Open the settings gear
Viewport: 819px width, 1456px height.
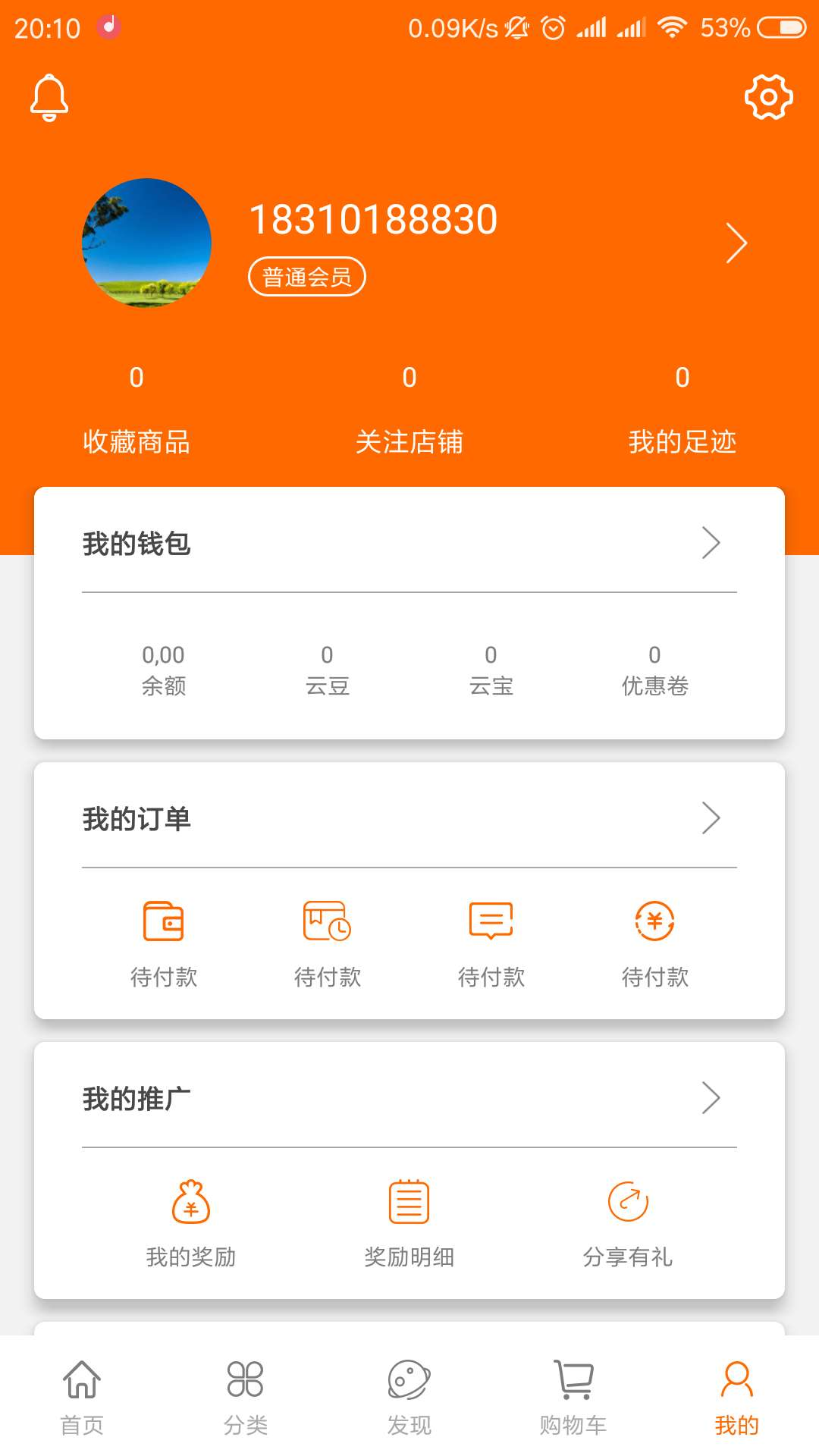click(768, 97)
